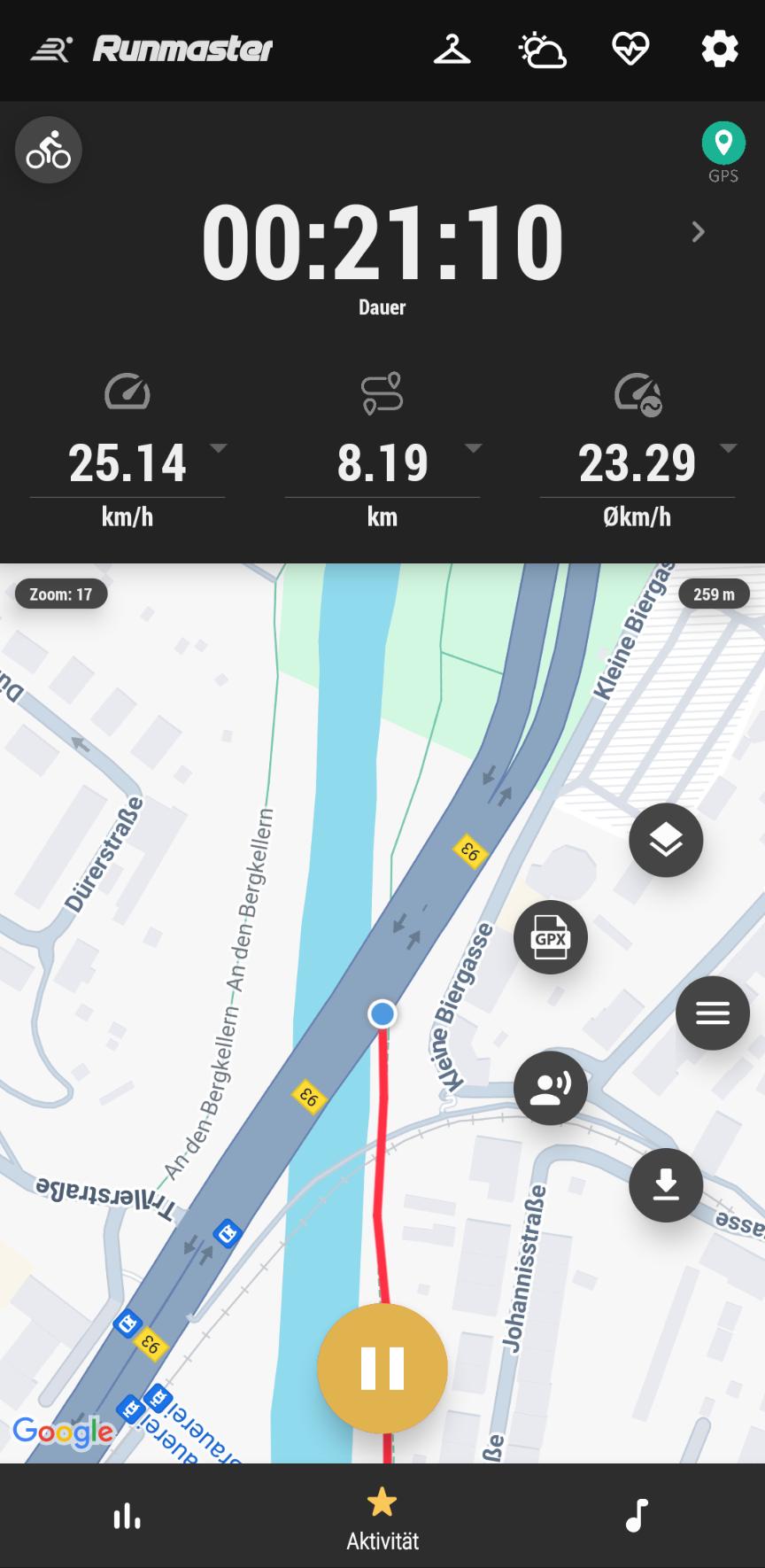Viewport: 765px width, 1568px height.
Task: Load a GPX route file
Action: 551,937
